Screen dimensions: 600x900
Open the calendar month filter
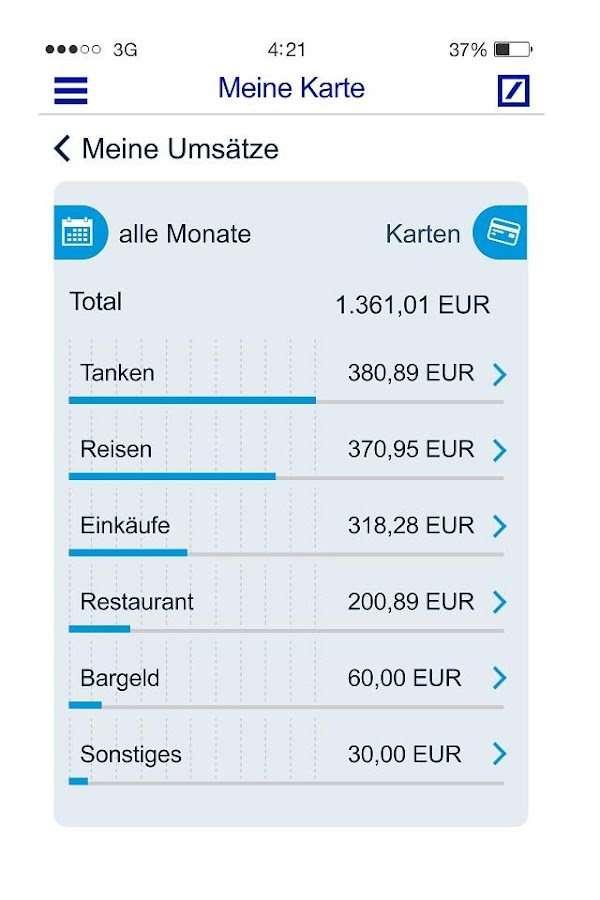click(x=79, y=233)
